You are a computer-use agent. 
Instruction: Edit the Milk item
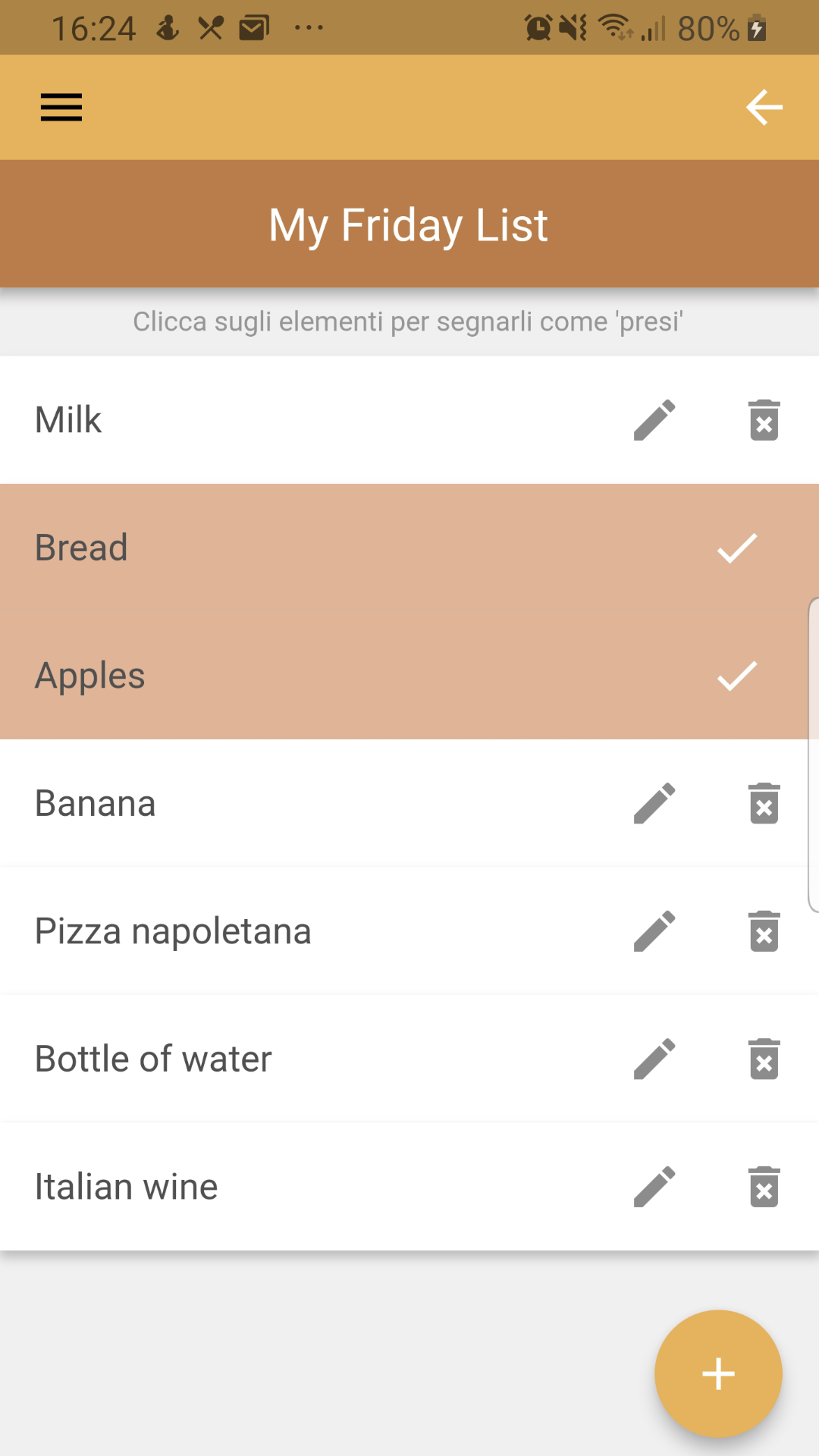coord(654,420)
